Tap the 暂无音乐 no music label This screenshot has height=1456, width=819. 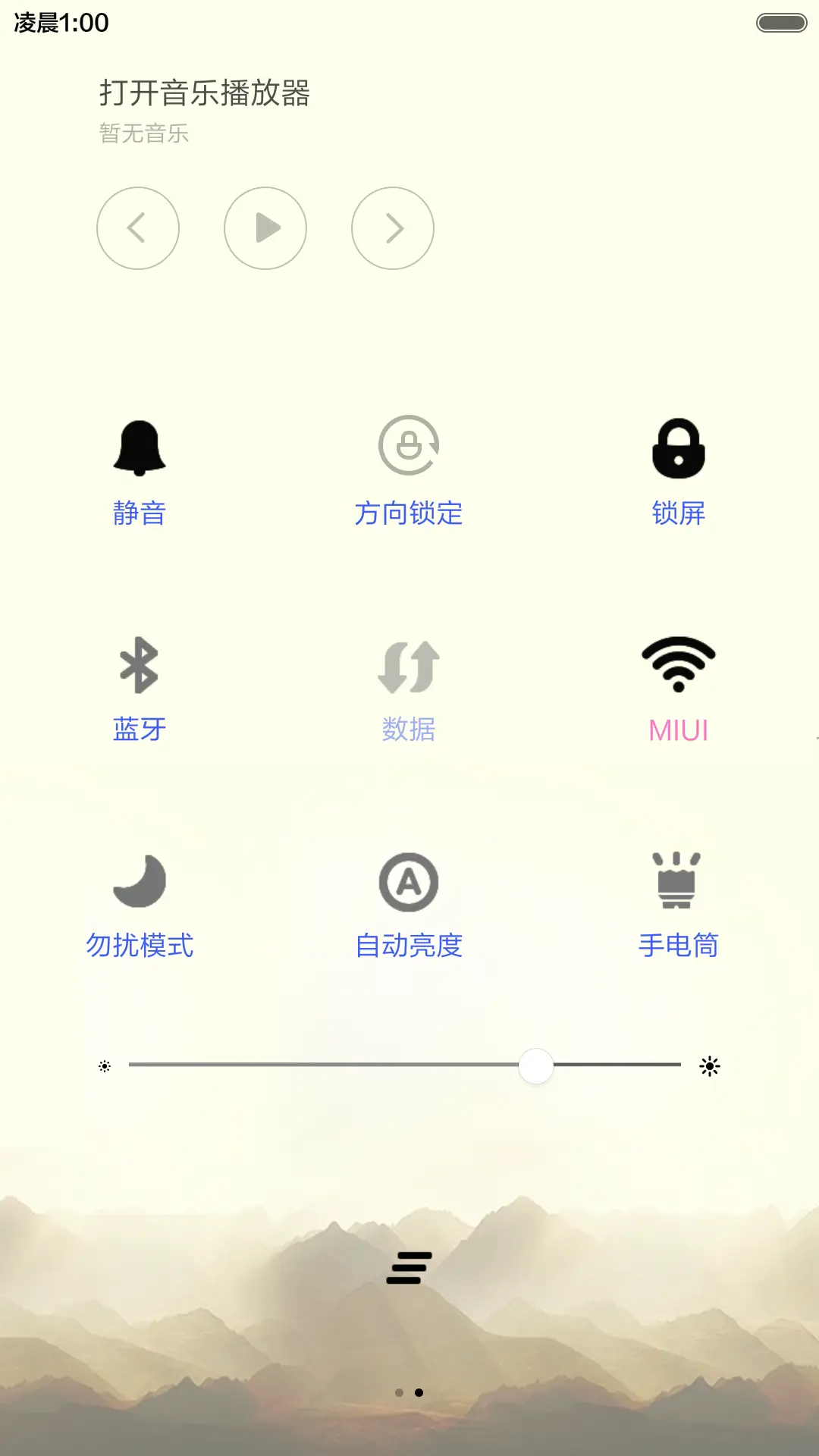[x=145, y=133]
